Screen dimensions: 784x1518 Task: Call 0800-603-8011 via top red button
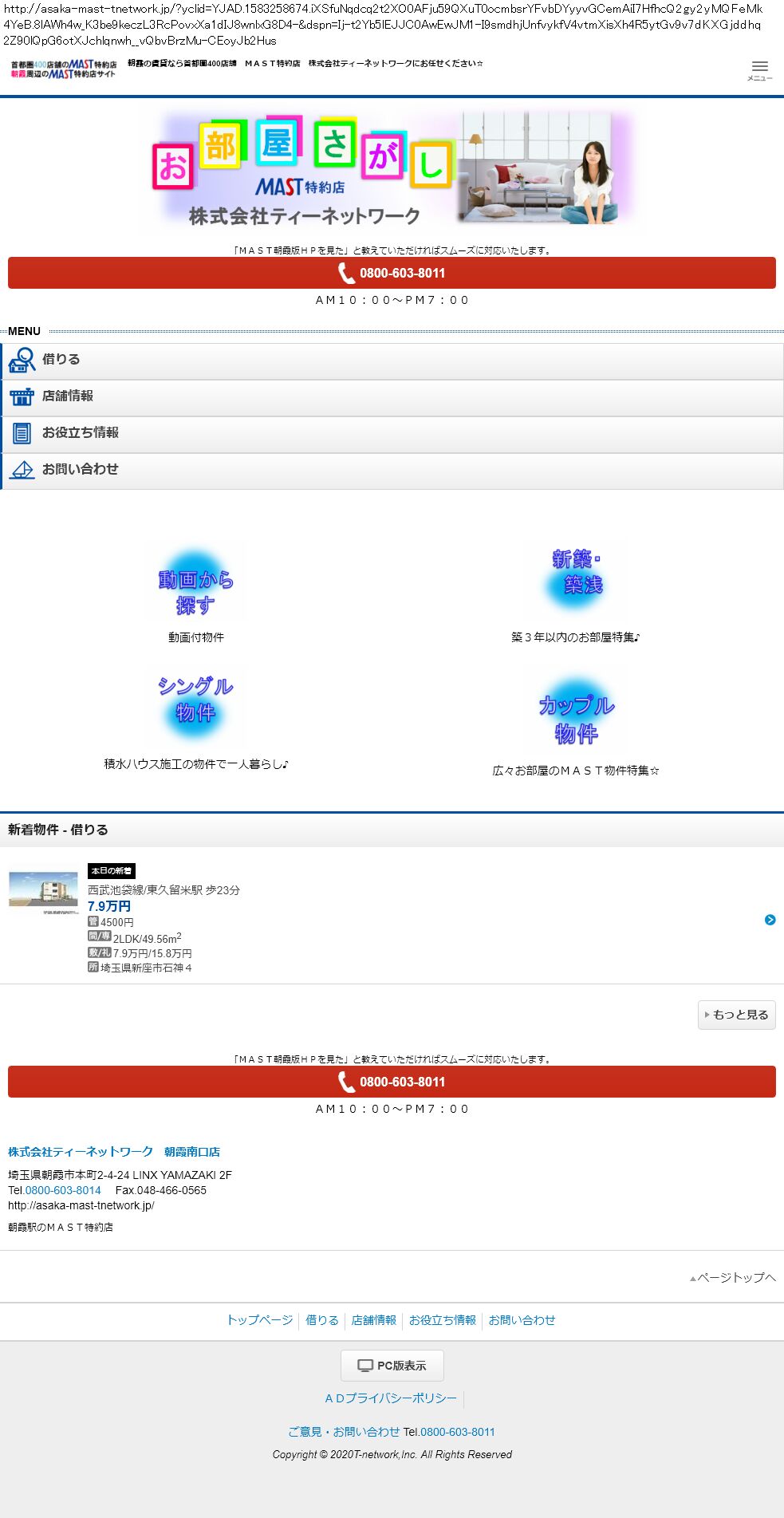coord(392,273)
